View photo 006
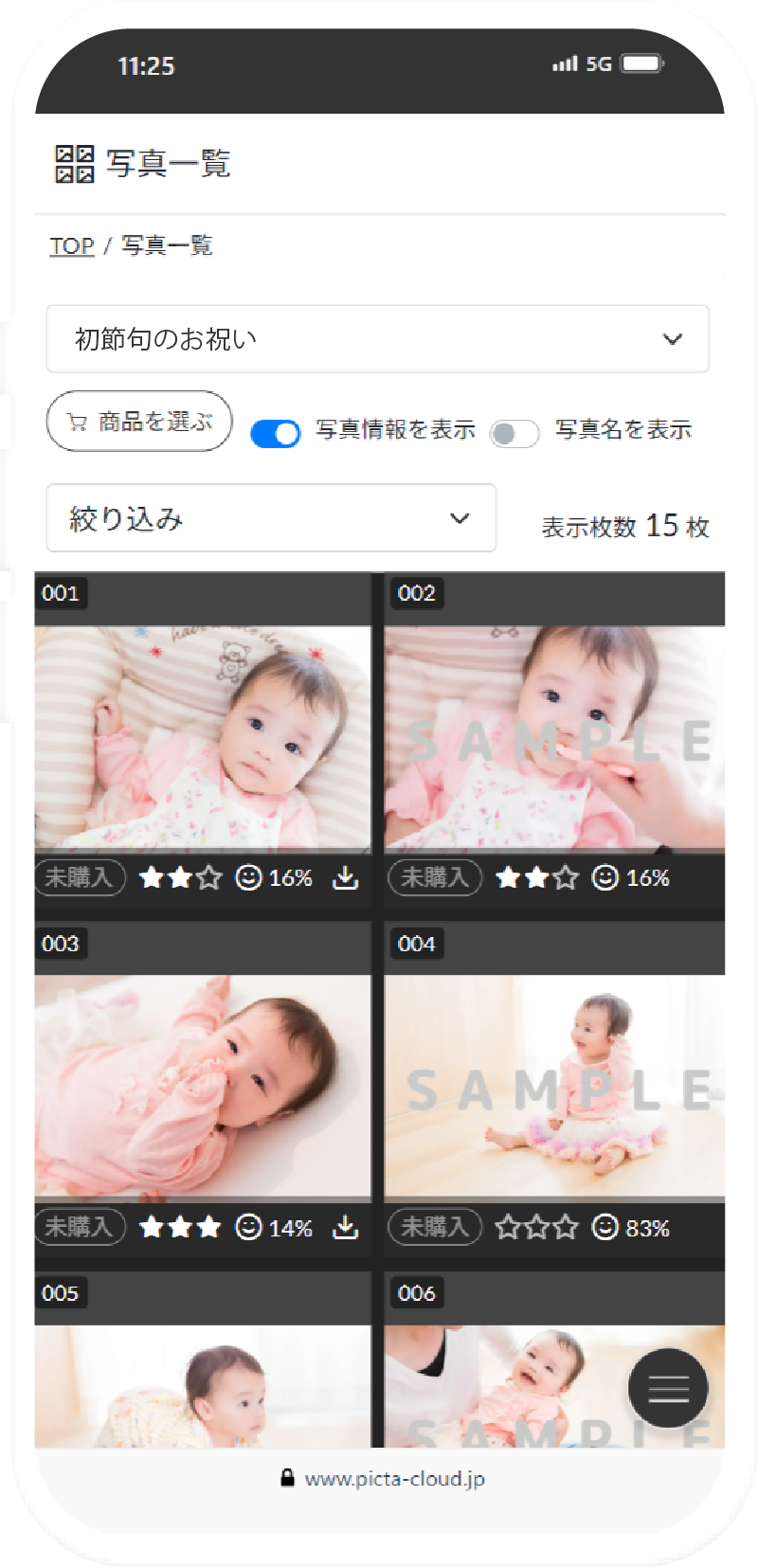Viewport: 758px width, 1568px height. [512, 1385]
